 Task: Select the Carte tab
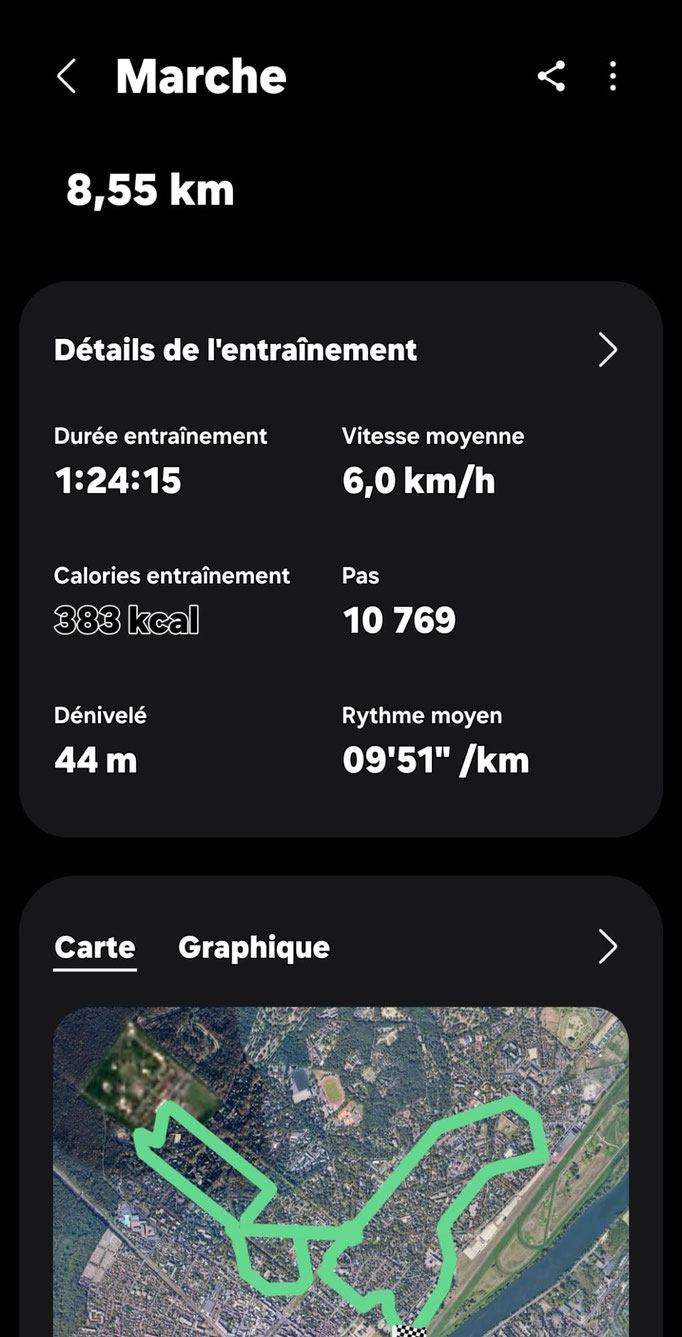pyautogui.click(x=95, y=947)
